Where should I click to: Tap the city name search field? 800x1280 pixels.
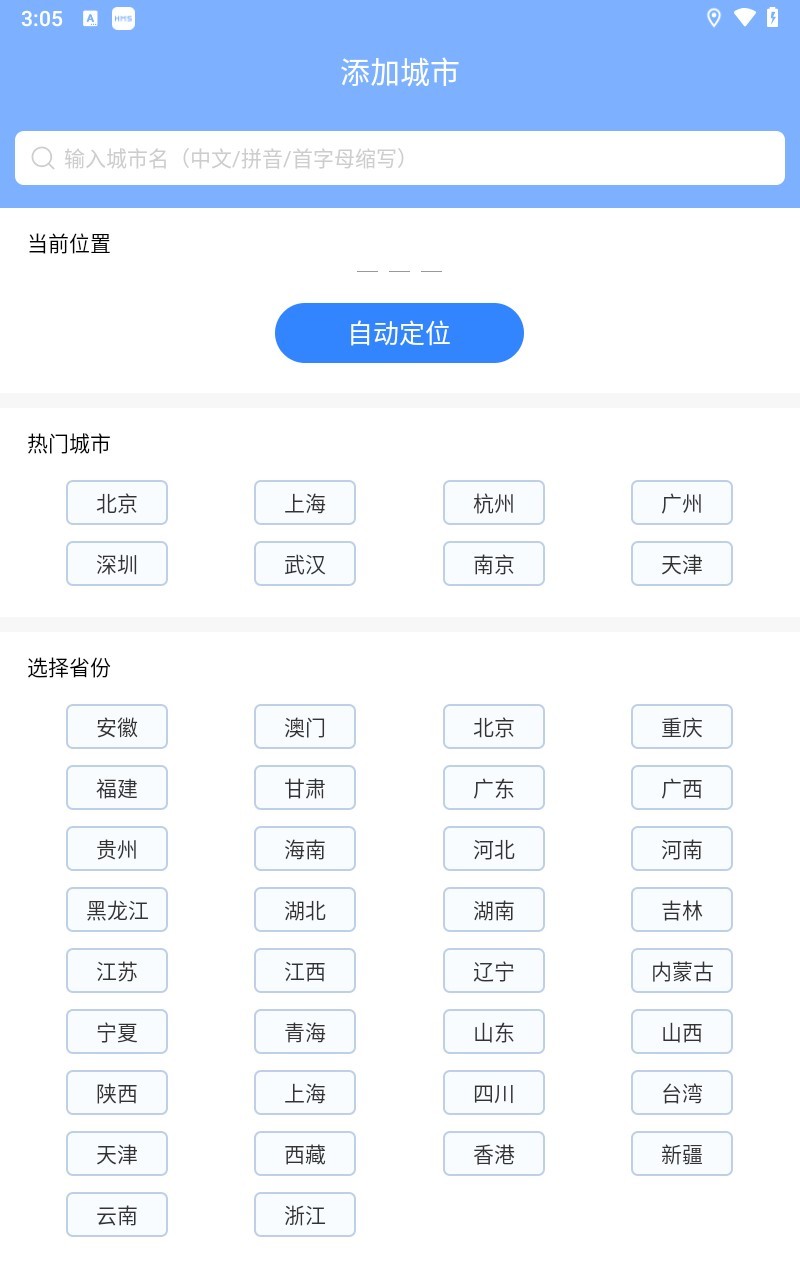400,158
